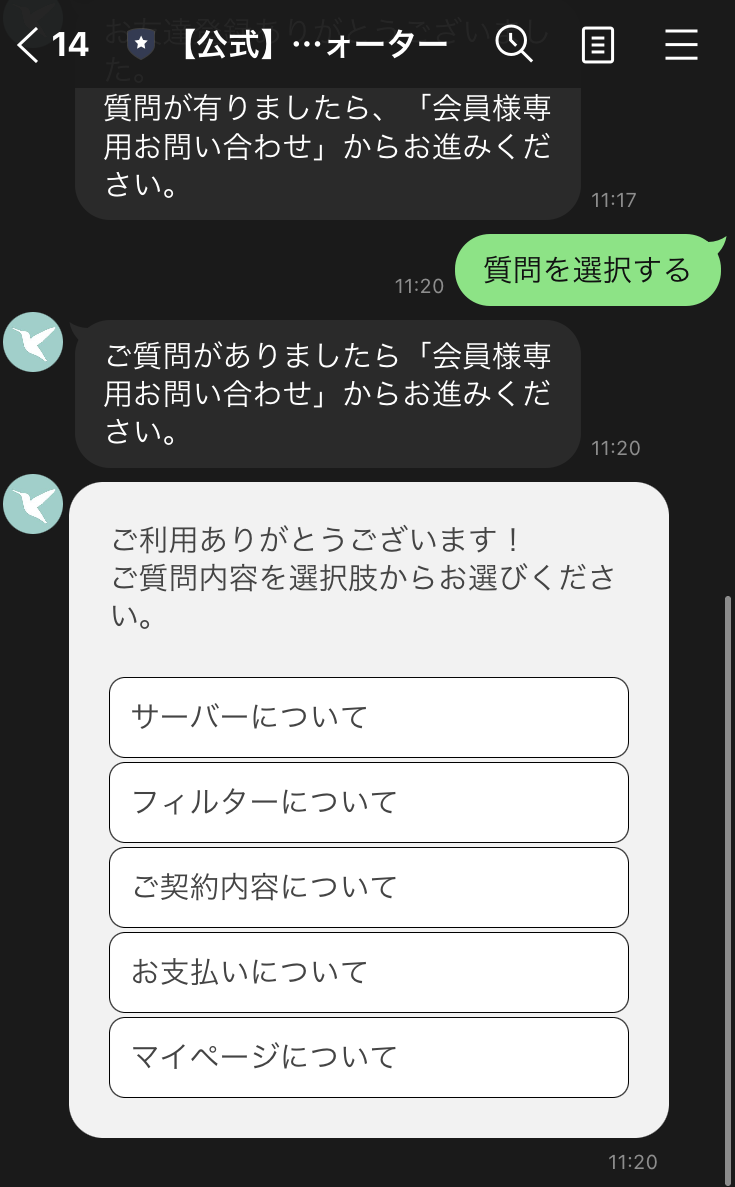This screenshot has height=1187, width=735.
Task: Choose マイページについて option
Action: [x=369, y=1057]
